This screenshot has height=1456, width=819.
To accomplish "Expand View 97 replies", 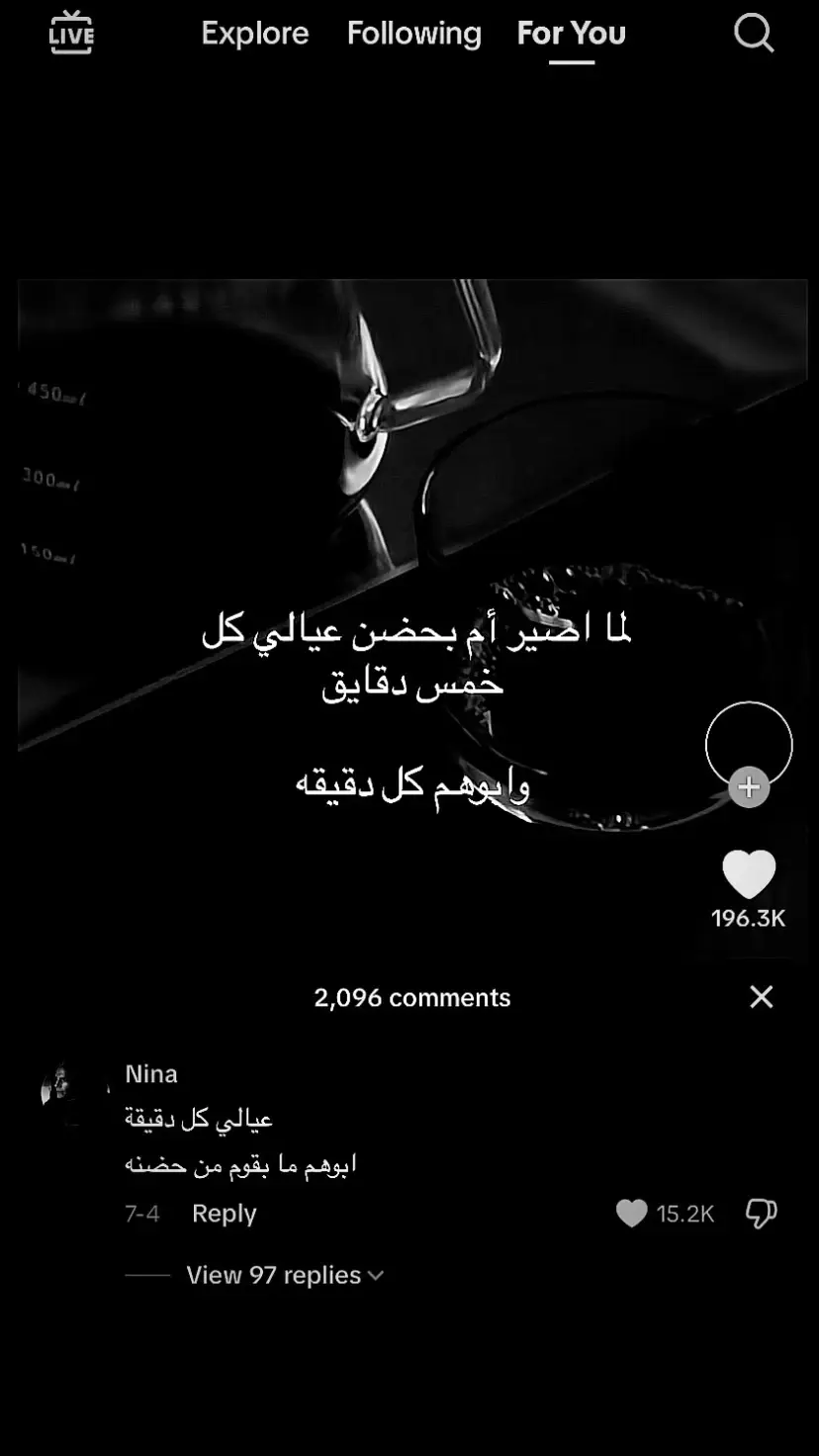I will coord(273,1275).
